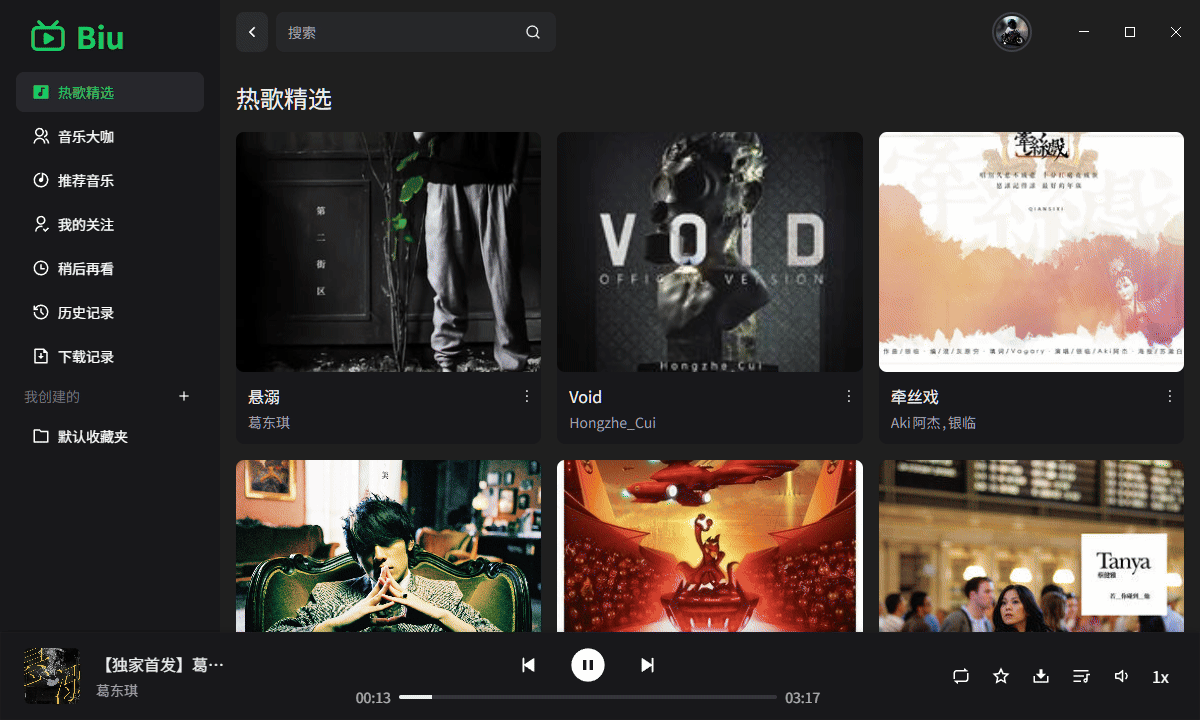Viewport: 1200px width, 720px height.
Task: Go back using the arrow button
Action: click(x=252, y=32)
